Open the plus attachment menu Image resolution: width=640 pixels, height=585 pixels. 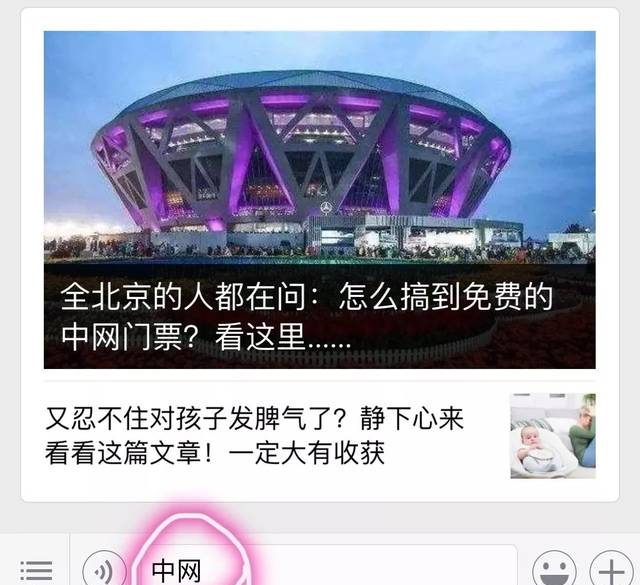(x=612, y=570)
